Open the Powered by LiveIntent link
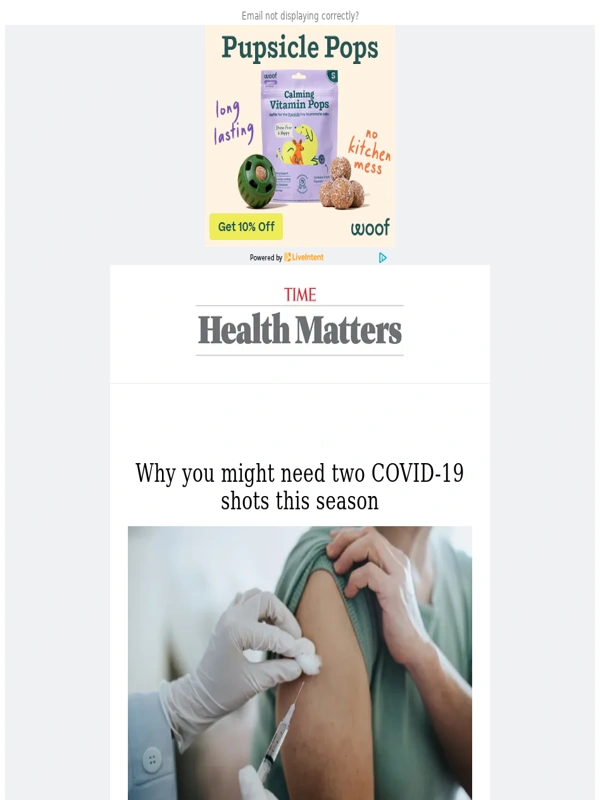600x800 pixels. coord(286,258)
